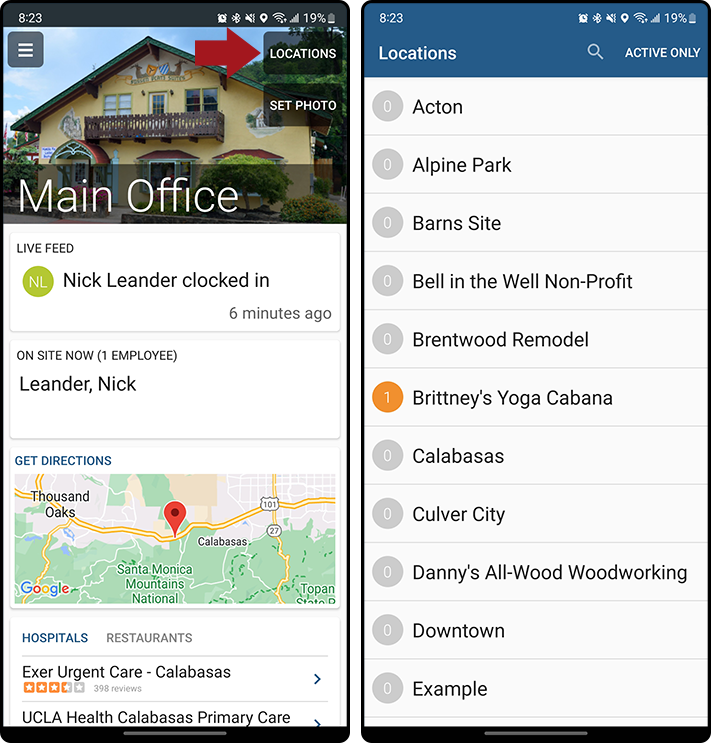The image size is (711, 743).
Task: Open Brittney's Yoga Cabana location
Action: pos(512,397)
